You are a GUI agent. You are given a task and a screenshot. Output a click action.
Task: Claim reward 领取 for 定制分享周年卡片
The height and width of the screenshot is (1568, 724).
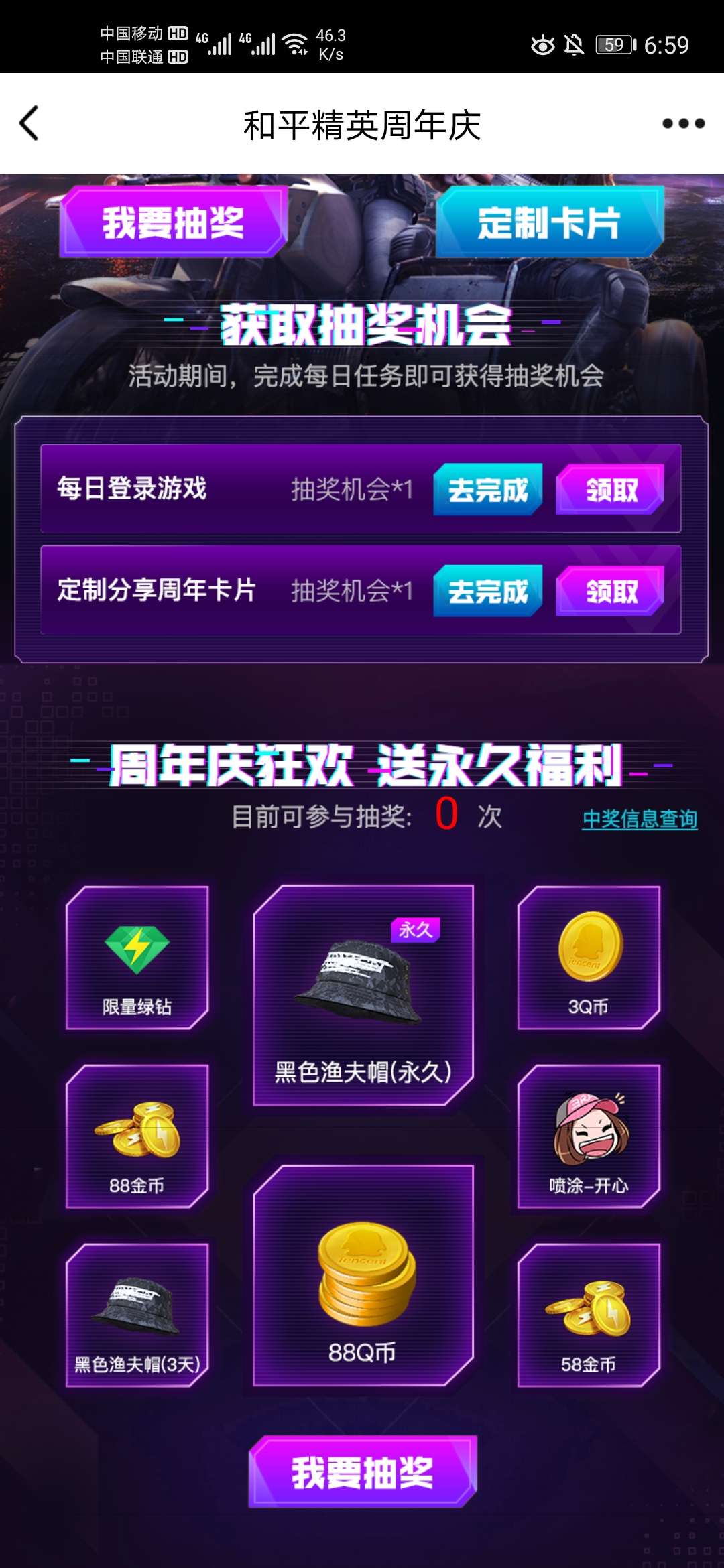pyautogui.click(x=610, y=591)
